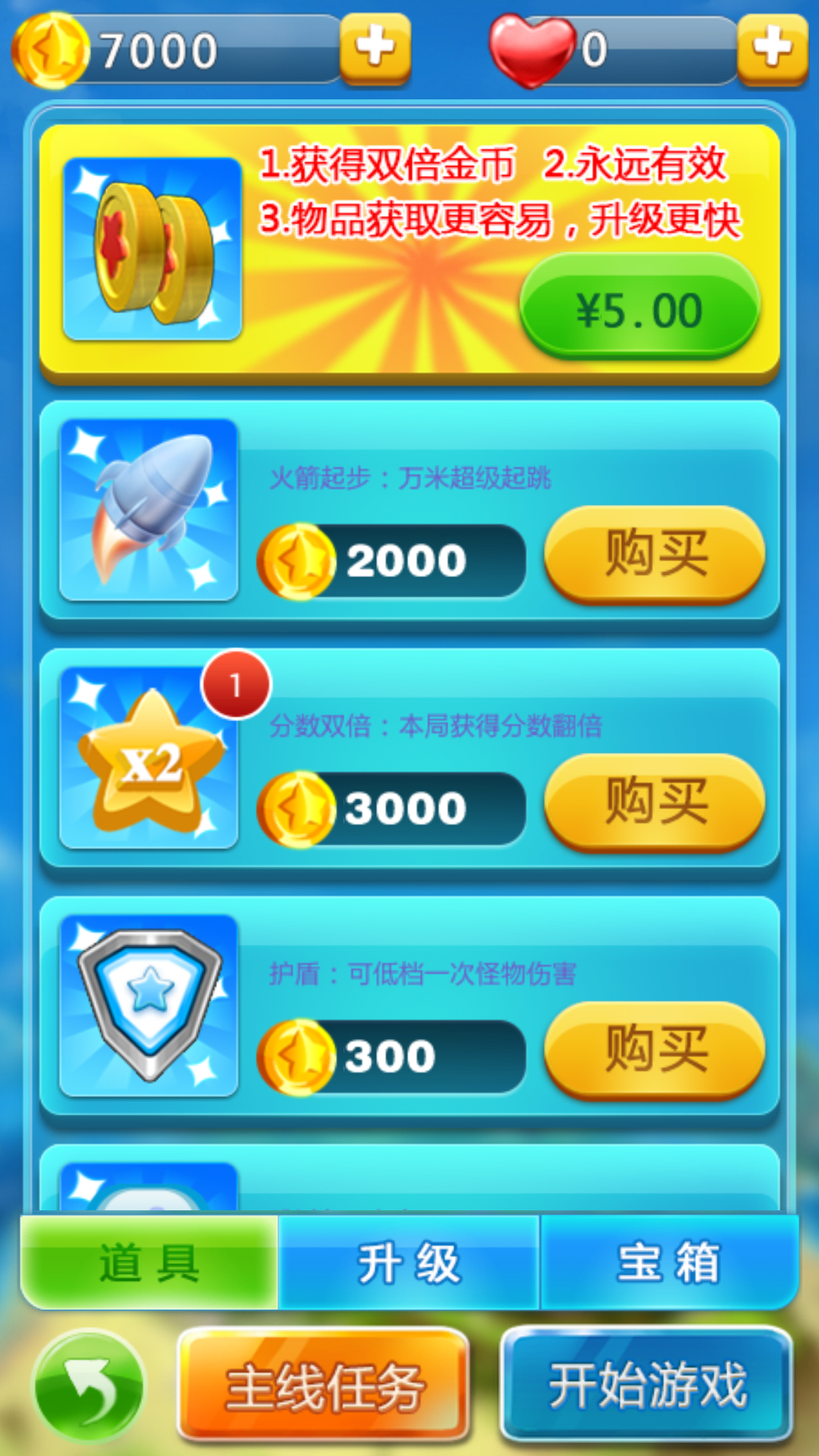Buy the double coins pack for ¥5.00
This screenshot has width=819, height=1456.
[639, 308]
